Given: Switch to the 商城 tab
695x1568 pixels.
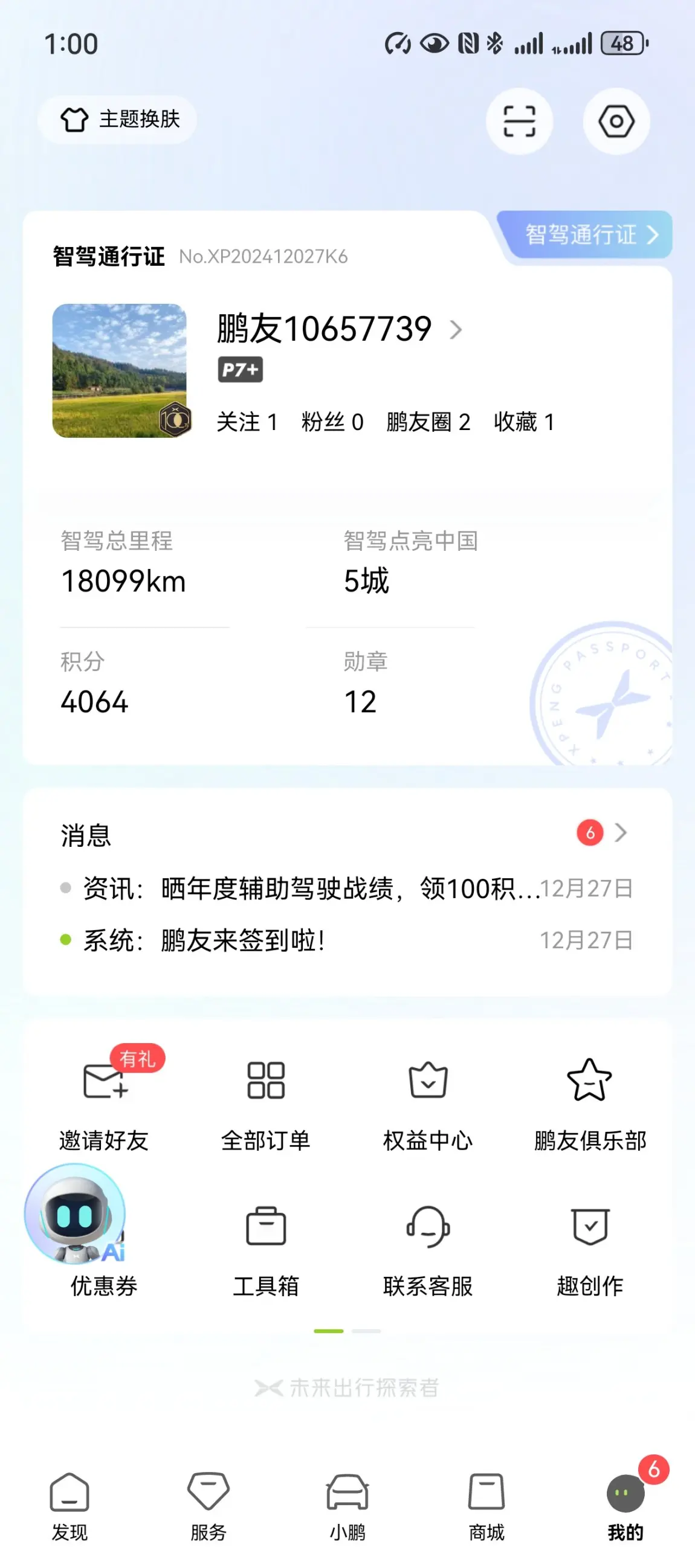Looking at the screenshot, I should 486,1506.
